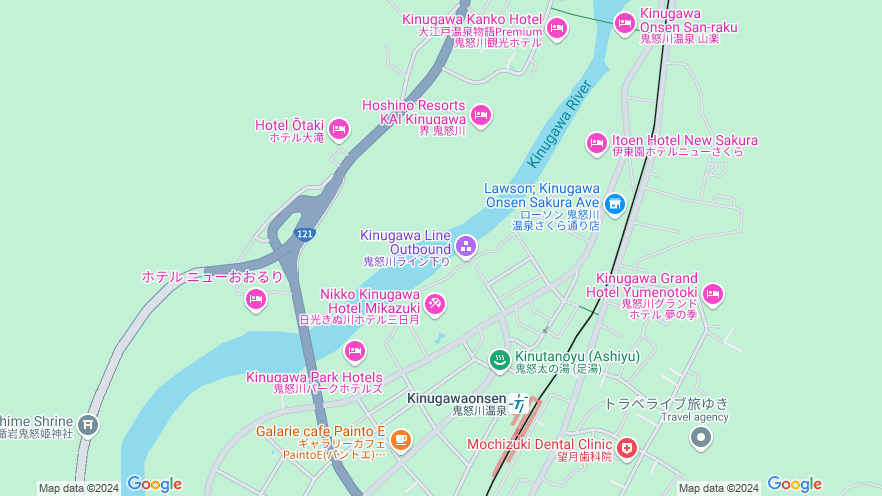
Task: Open the ホテル ニューおおるり hotel marker
Action: pyautogui.click(x=256, y=298)
